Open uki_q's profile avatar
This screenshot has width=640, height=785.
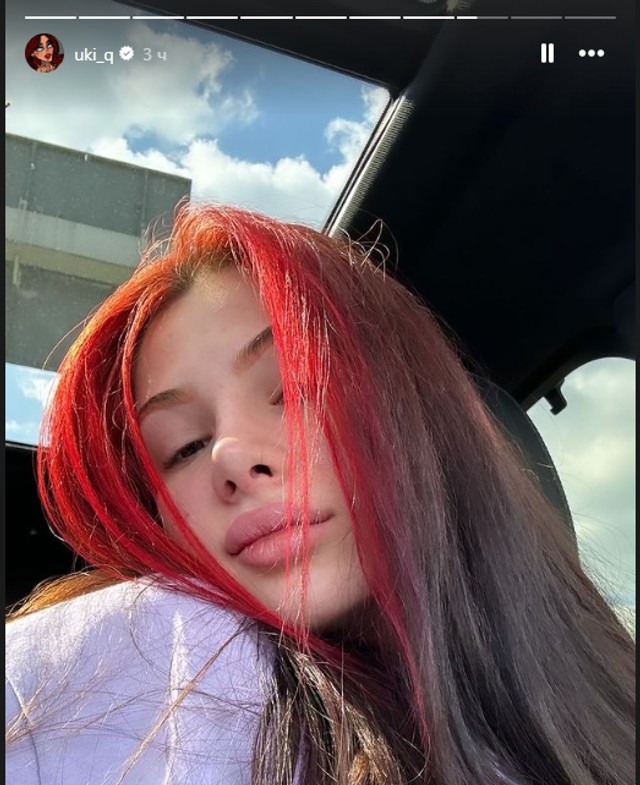44,53
